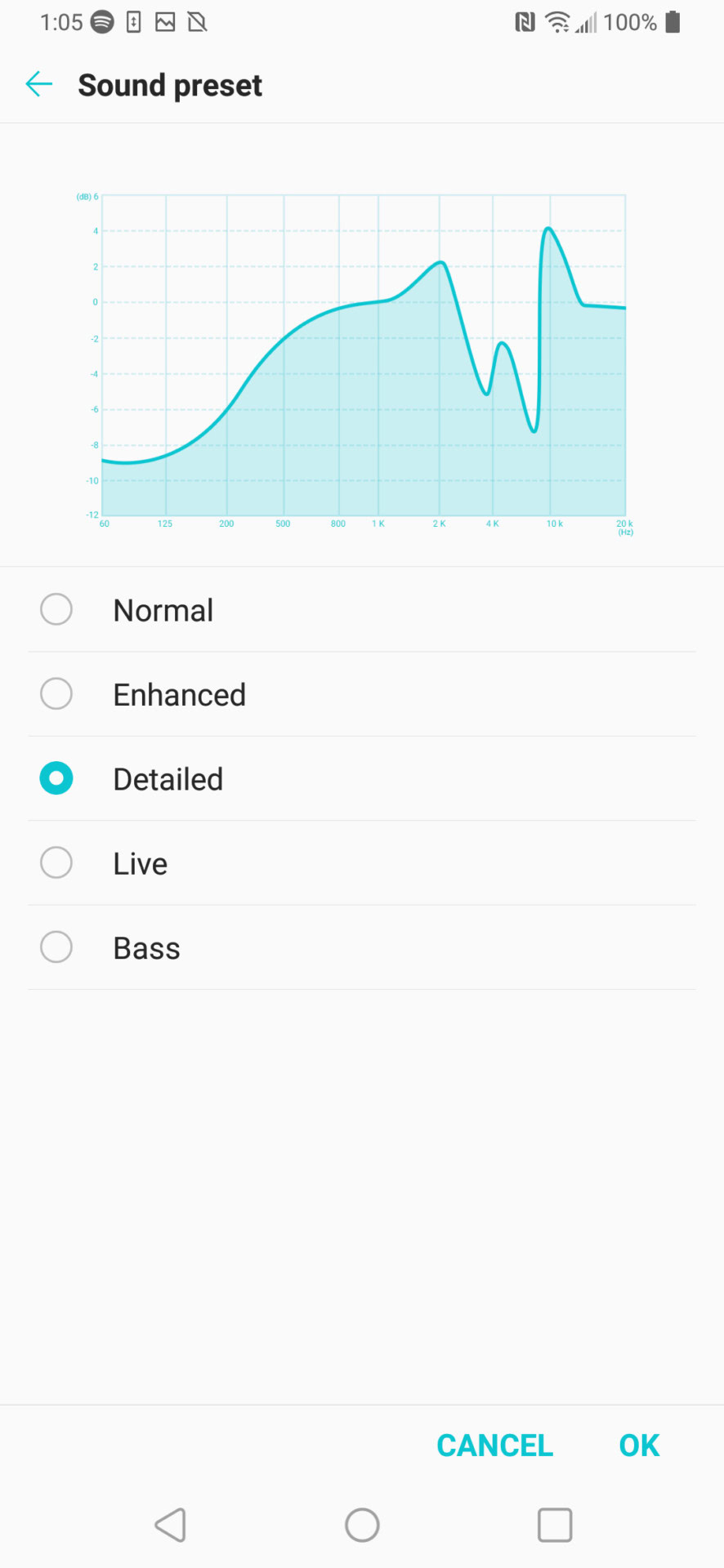This screenshot has height=1568, width=724.
Task: Switch to the Live preset
Action: [56, 863]
